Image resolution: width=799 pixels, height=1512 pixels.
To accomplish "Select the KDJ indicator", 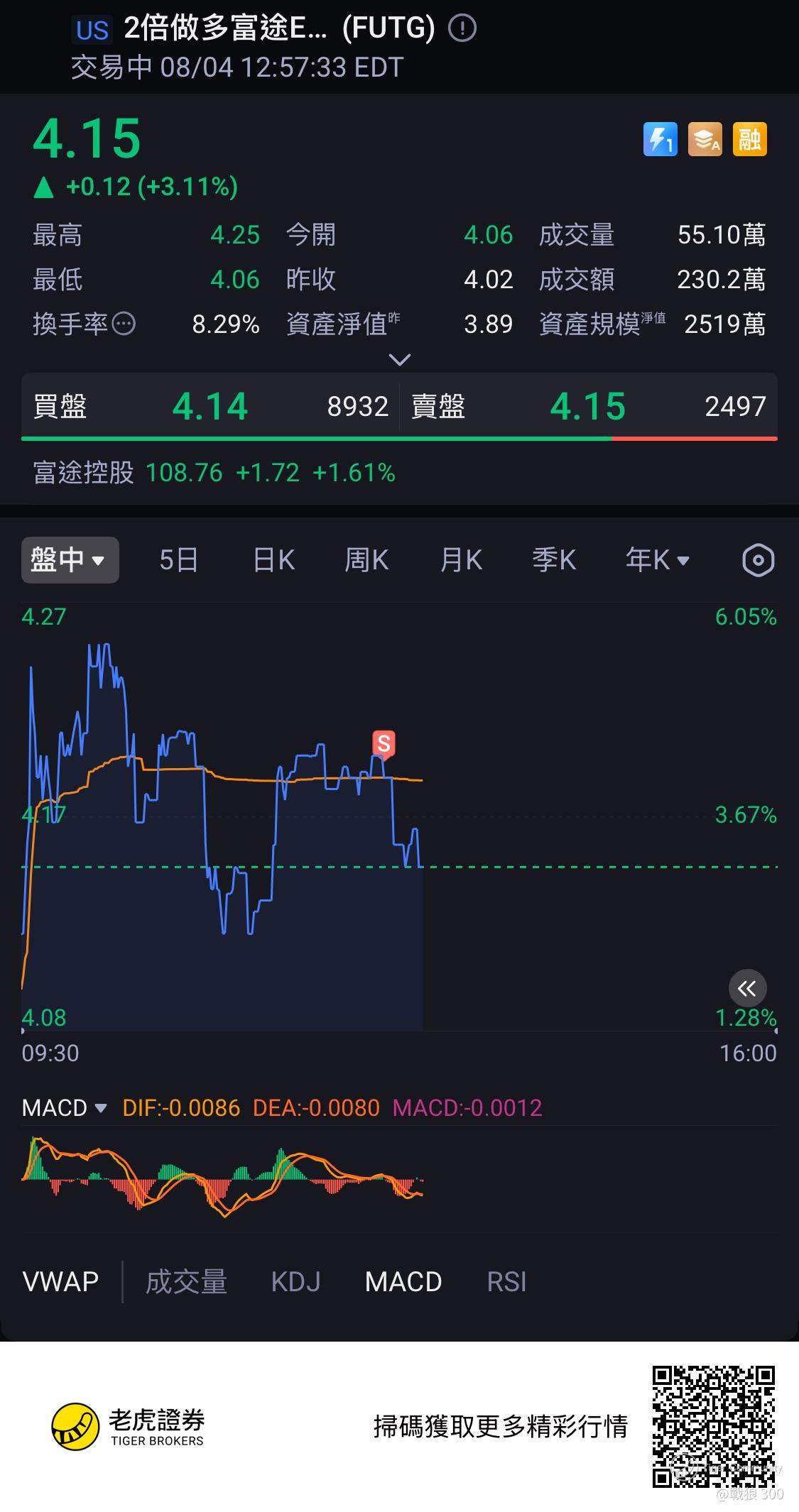I will [295, 1282].
